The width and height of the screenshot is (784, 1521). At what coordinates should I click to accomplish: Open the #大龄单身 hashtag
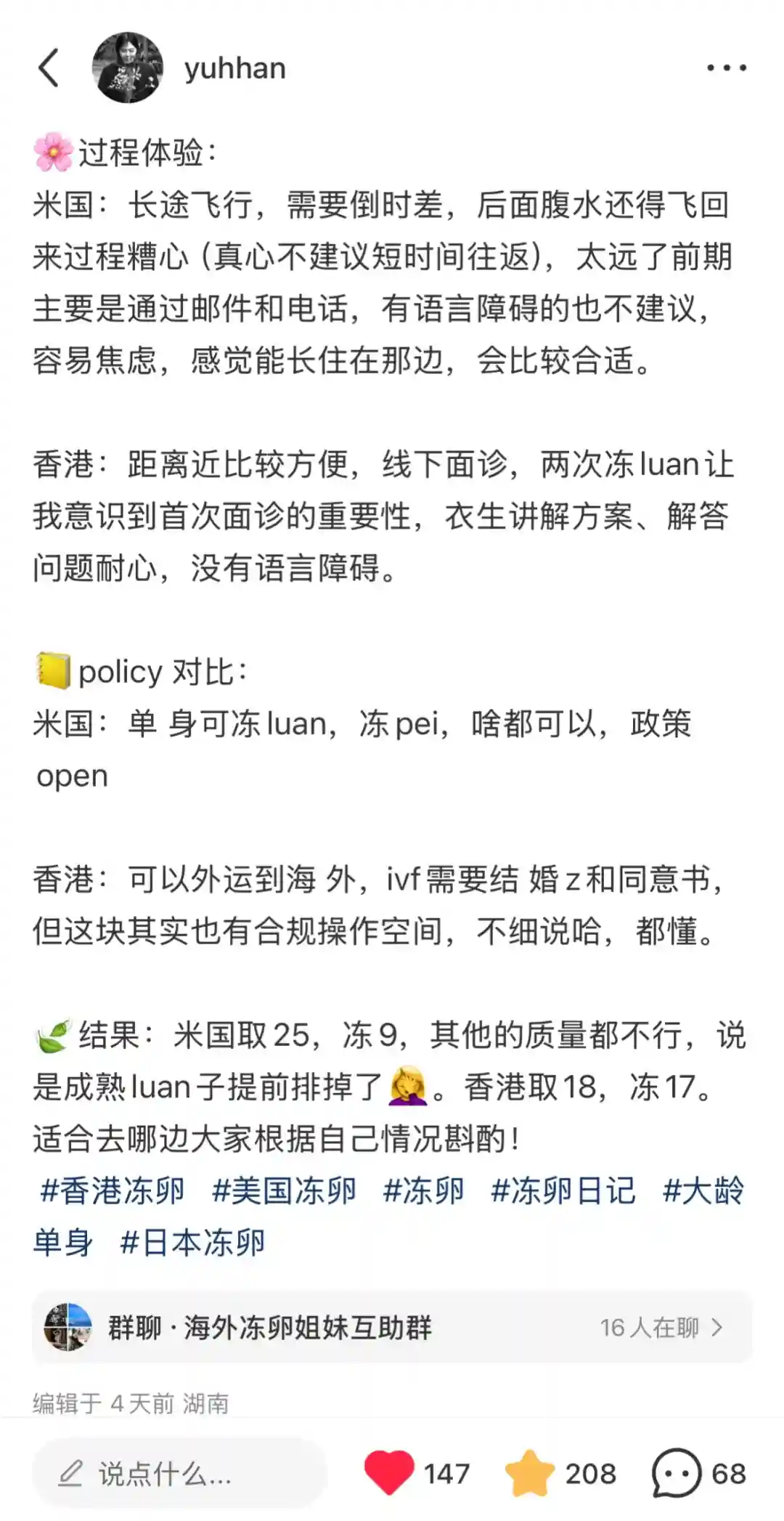coord(703,1191)
